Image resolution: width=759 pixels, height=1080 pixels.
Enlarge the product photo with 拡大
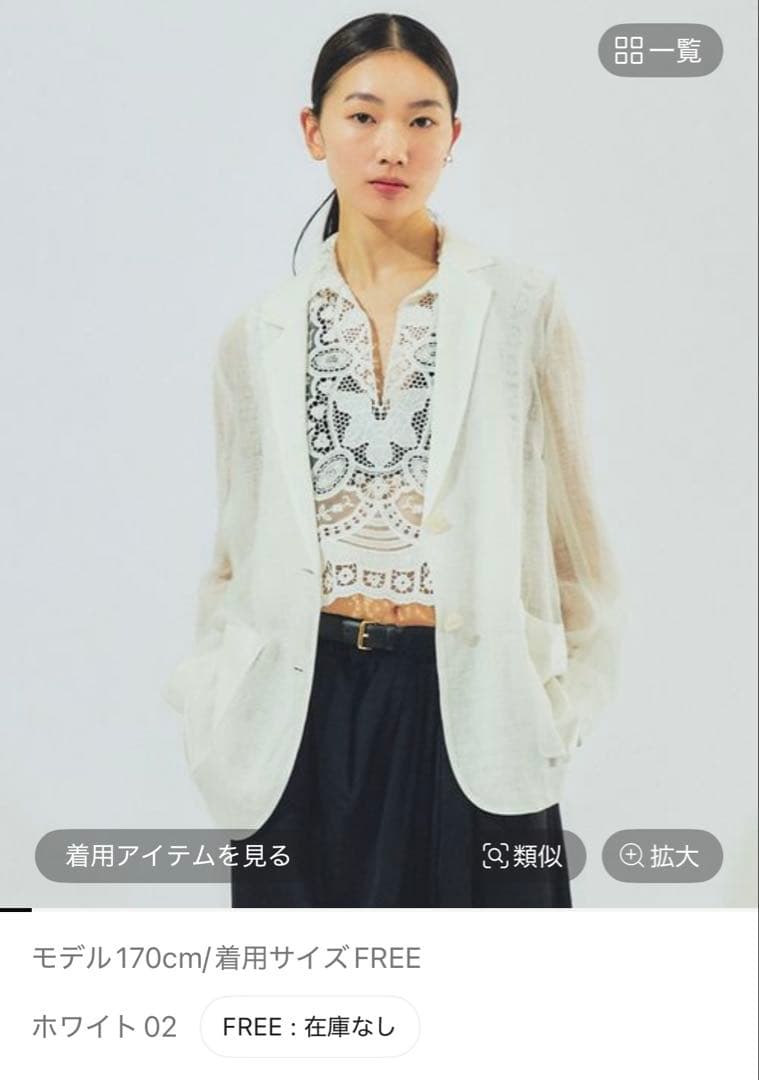661,856
